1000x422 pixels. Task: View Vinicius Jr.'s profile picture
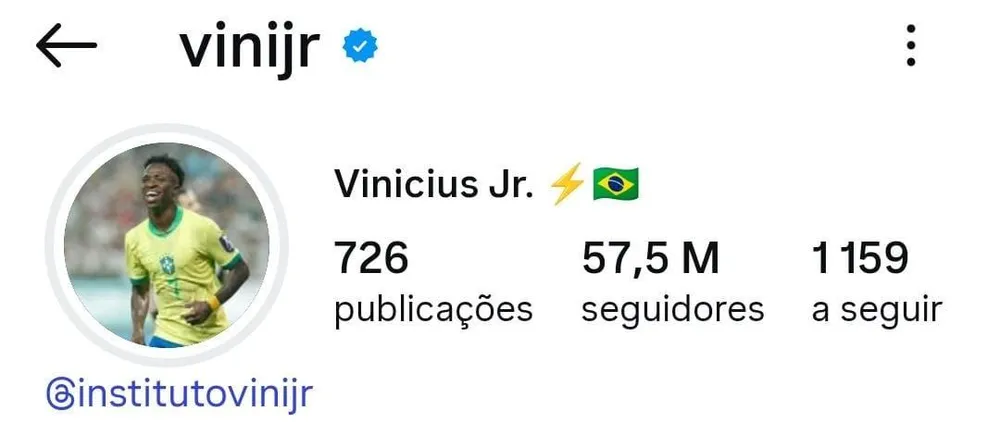point(166,245)
